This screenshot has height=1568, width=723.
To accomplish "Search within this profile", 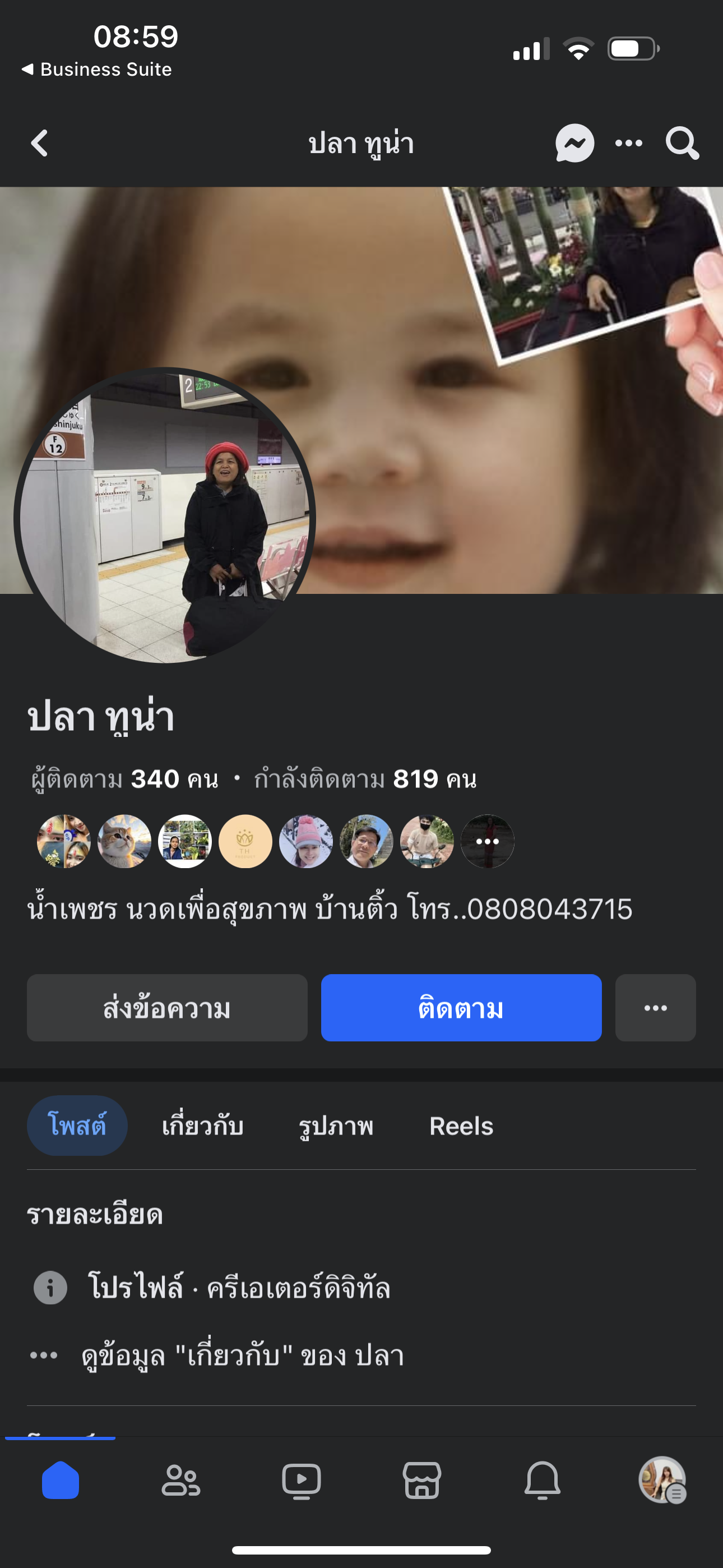I will coord(682,144).
